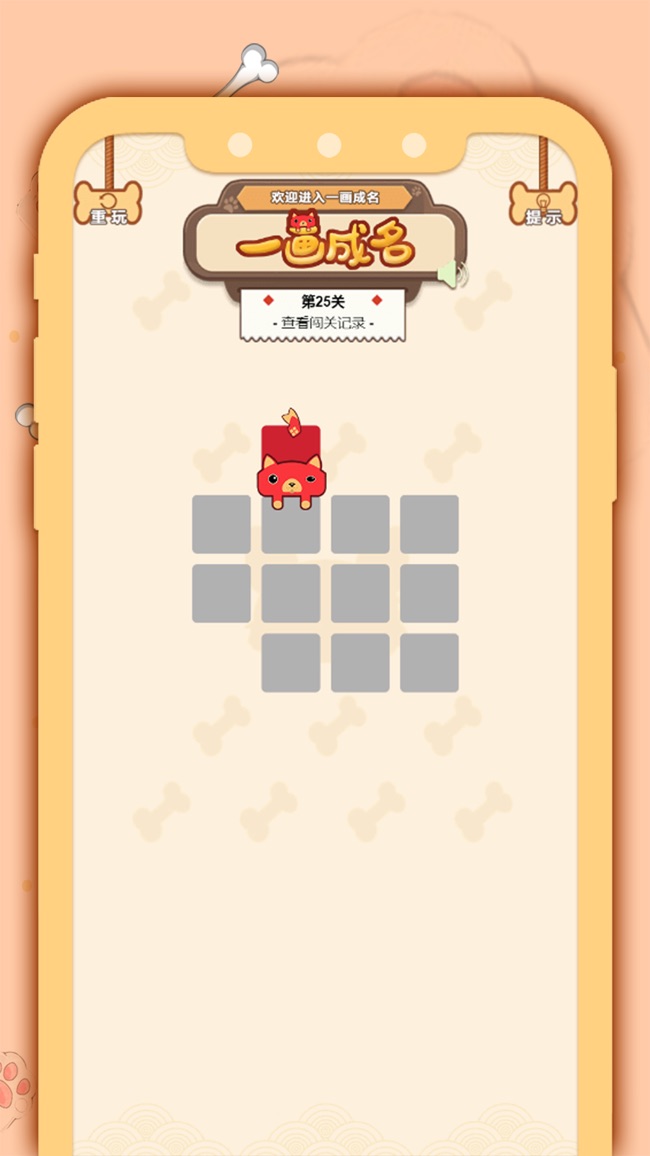Tap the 重玩 replay bone button
This screenshot has height=1156, width=650.
[x=108, y=203]
